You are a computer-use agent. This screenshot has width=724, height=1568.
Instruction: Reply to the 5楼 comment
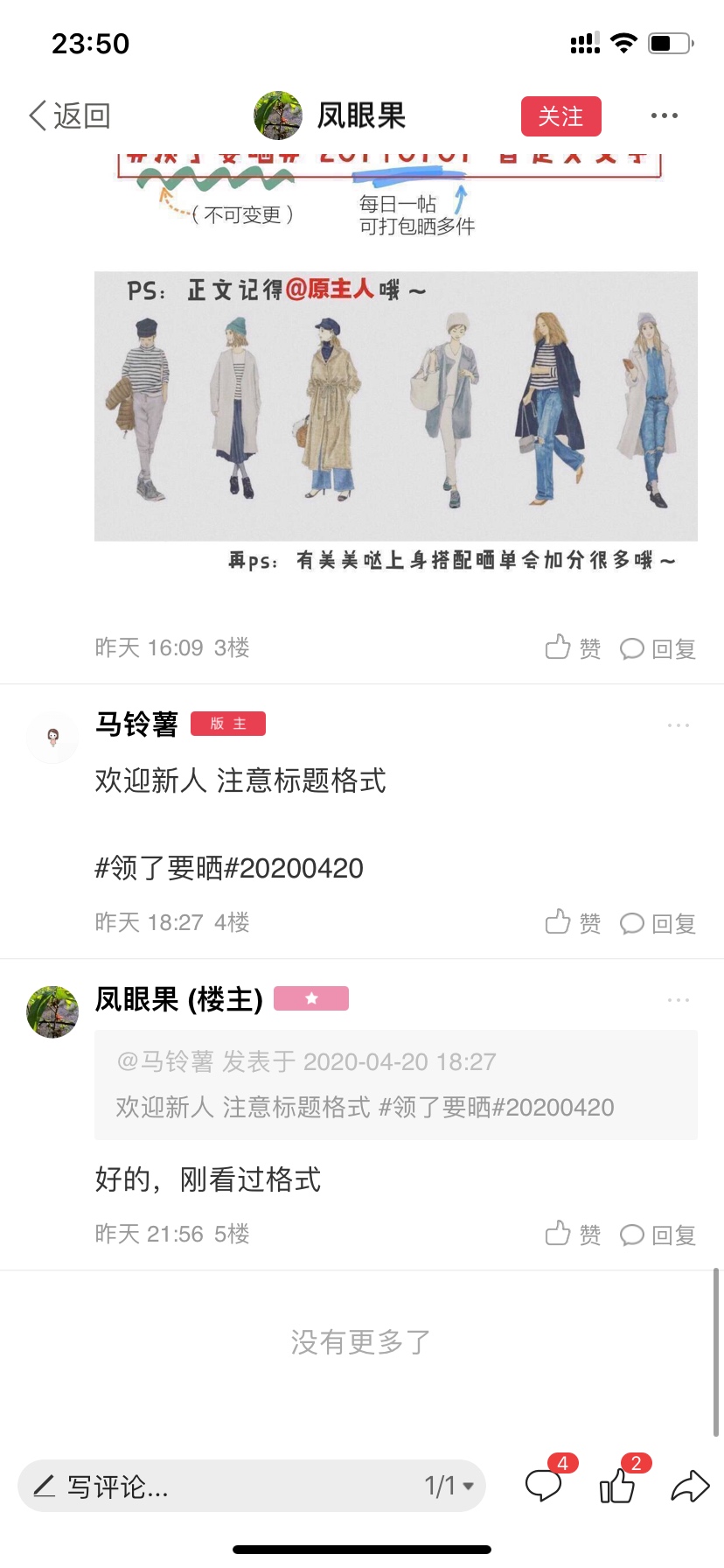click(x=658, y=1235)
